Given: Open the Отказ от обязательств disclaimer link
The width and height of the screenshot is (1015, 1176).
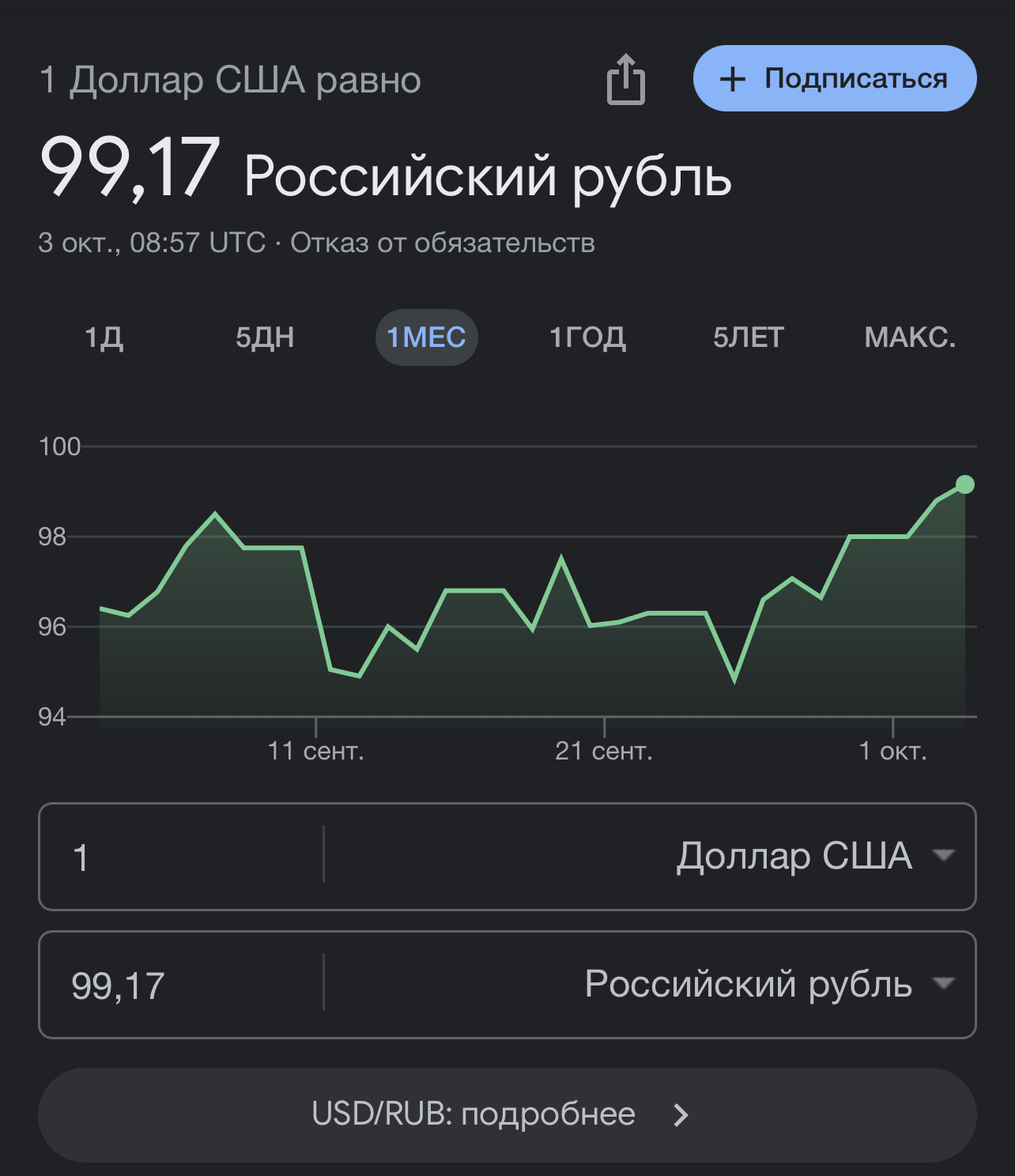Looking at the screenshot, I should coord(442,243).
